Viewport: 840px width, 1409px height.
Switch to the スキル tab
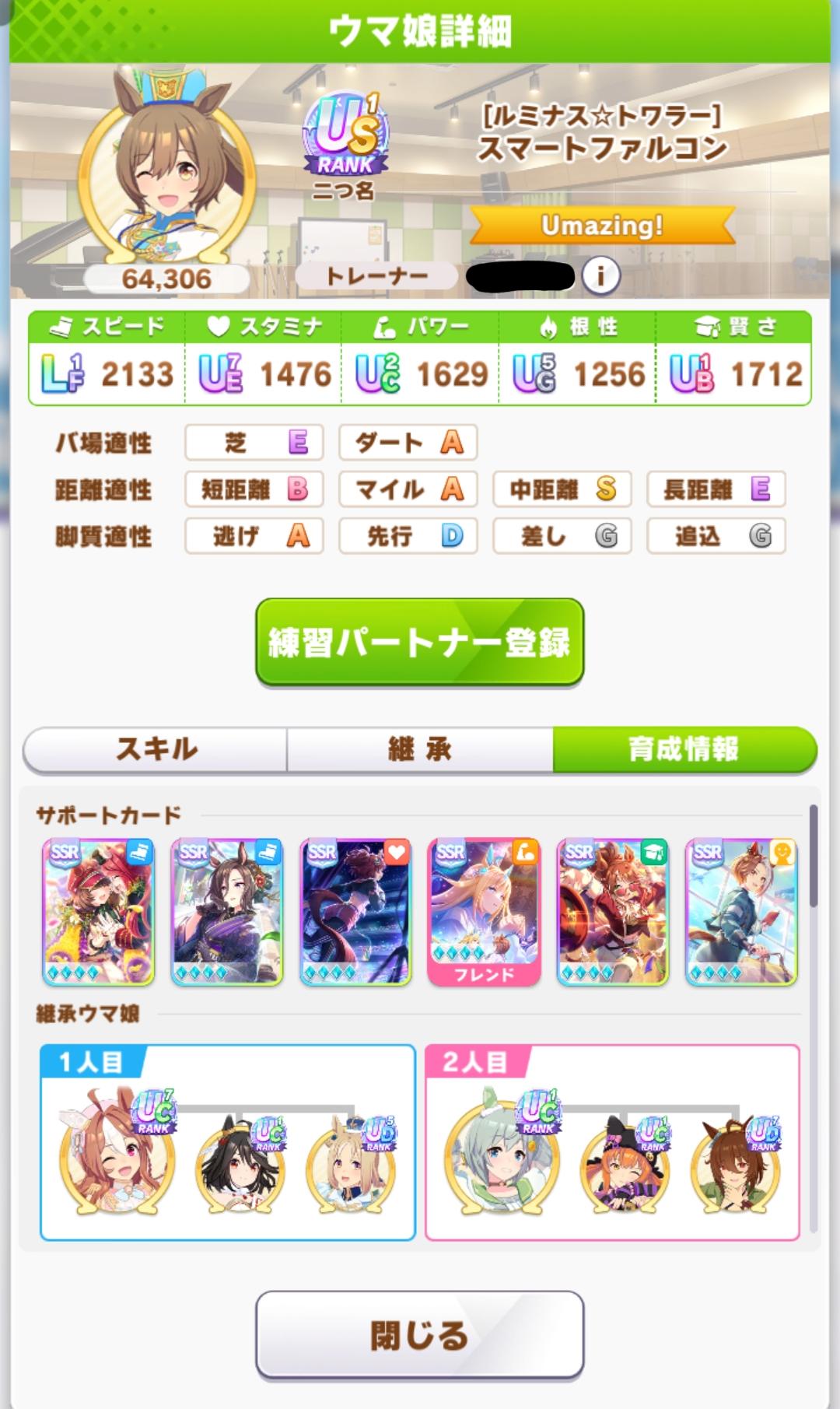[156, 749]
